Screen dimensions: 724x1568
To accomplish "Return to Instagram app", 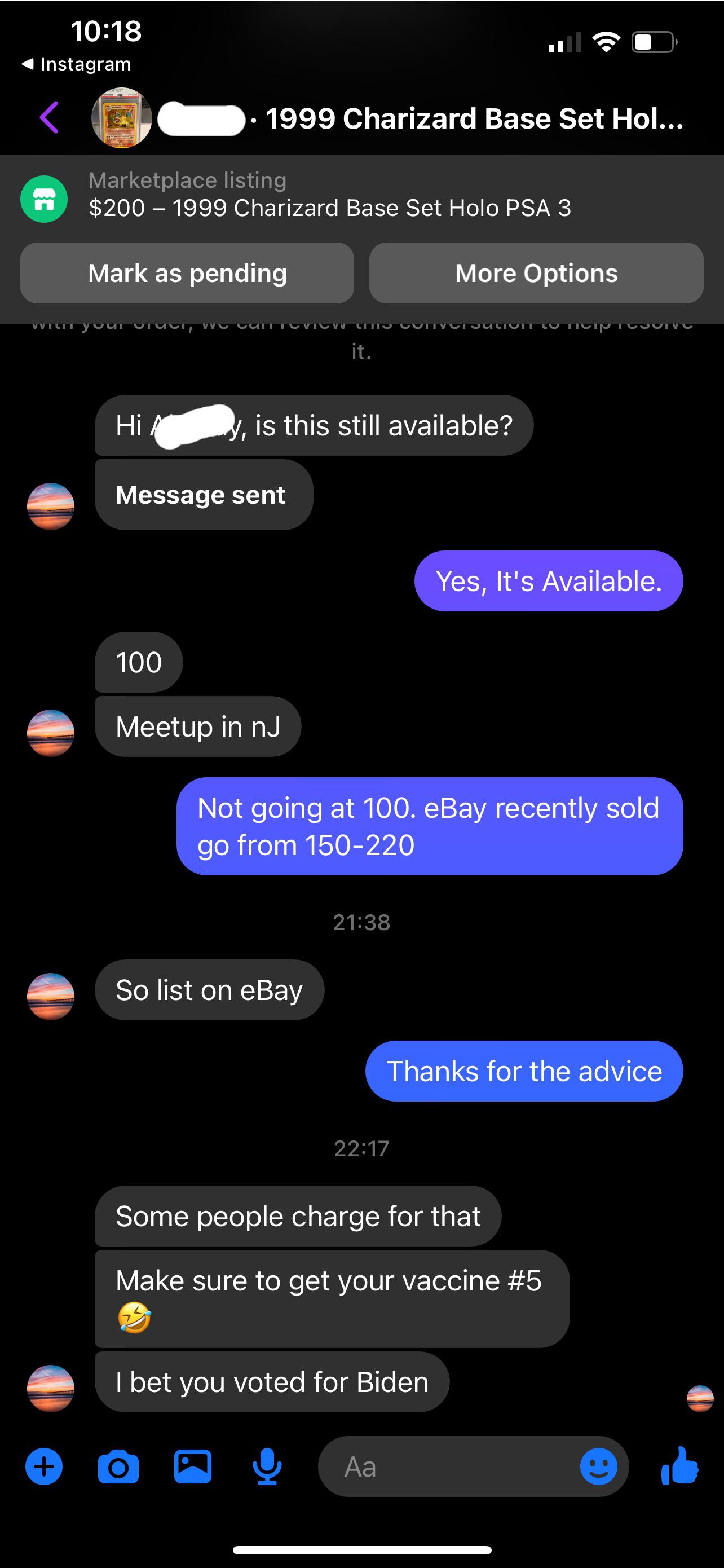I will (x=77, y=64).
